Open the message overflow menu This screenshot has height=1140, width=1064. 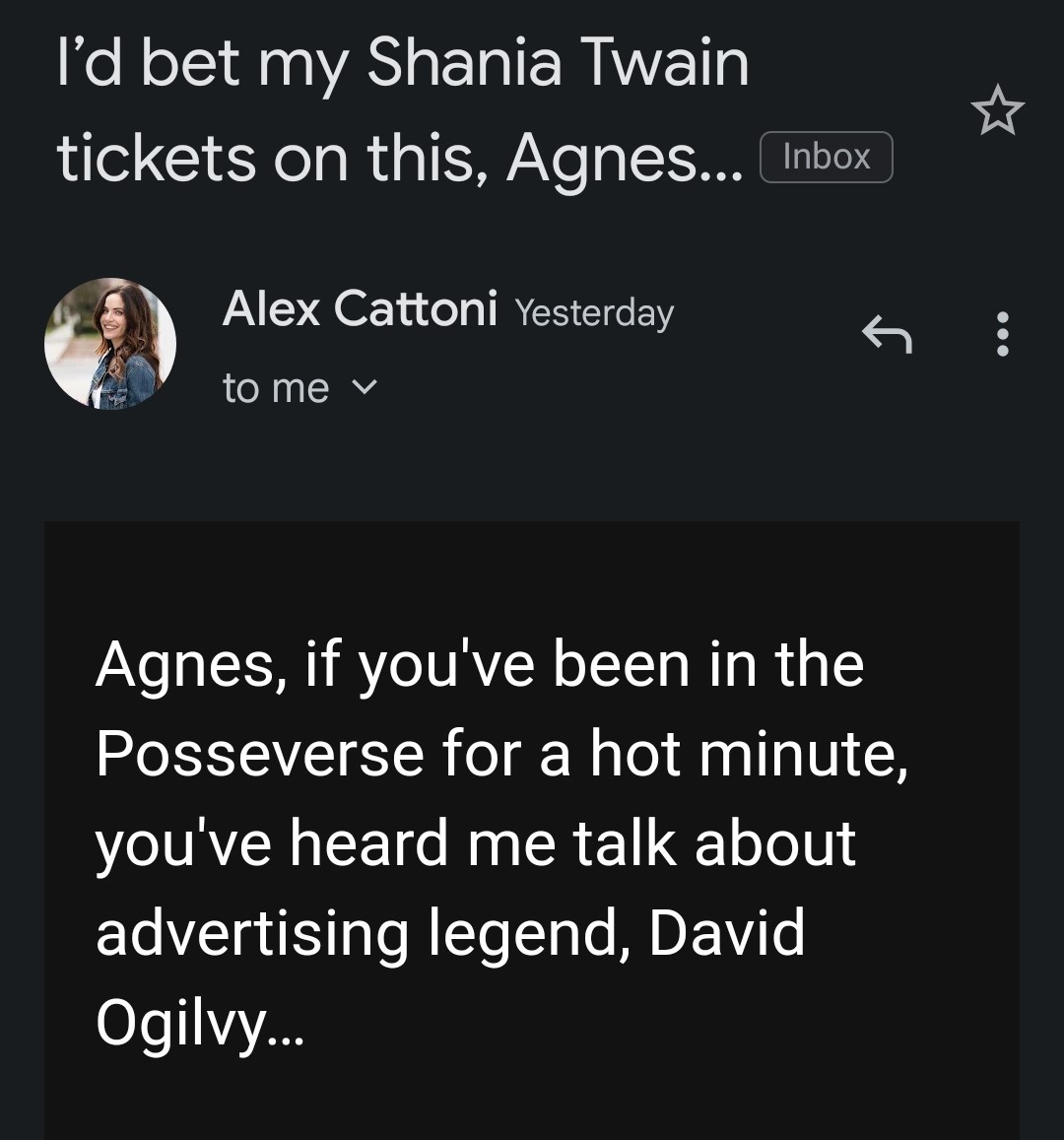(x=1002, y=334)
